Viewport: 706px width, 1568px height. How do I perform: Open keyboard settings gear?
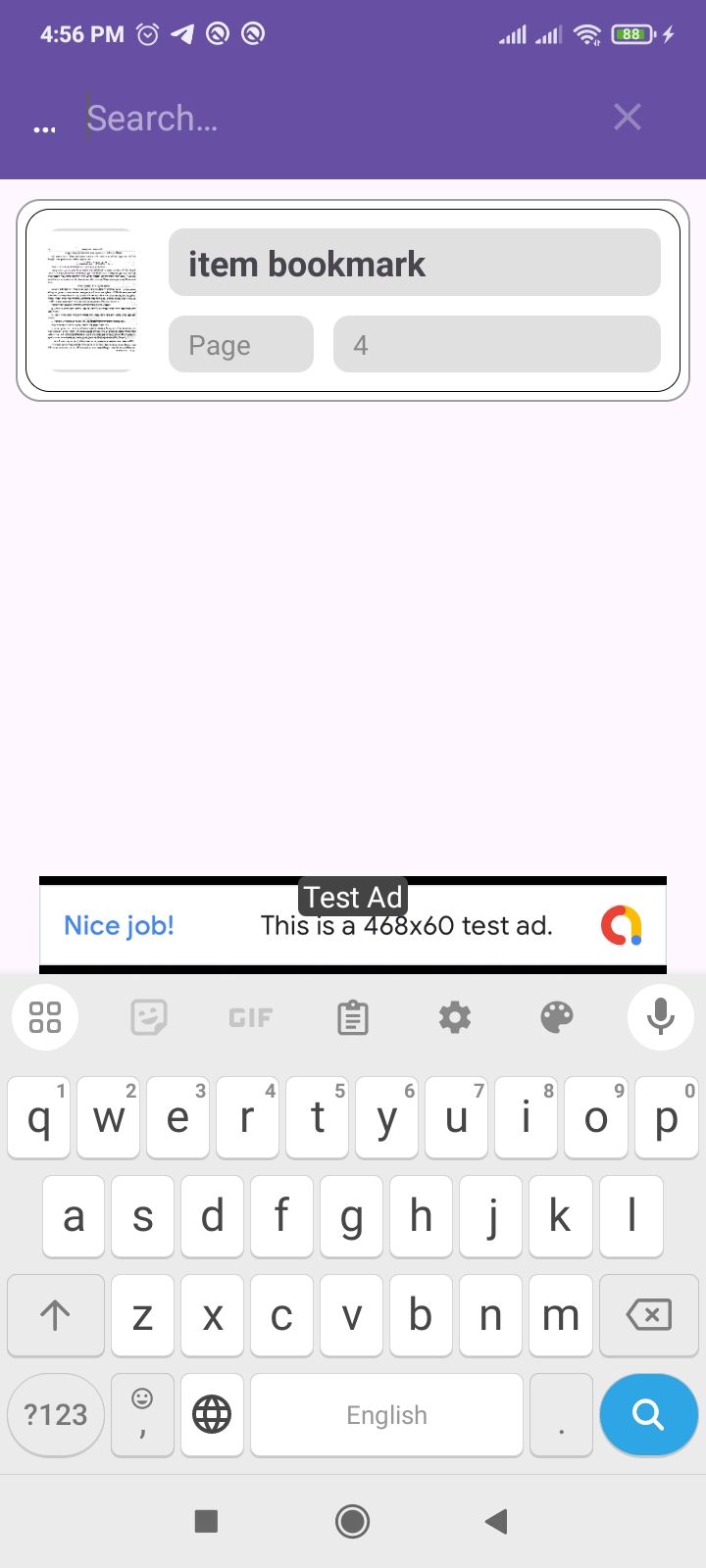point(455,1017)
